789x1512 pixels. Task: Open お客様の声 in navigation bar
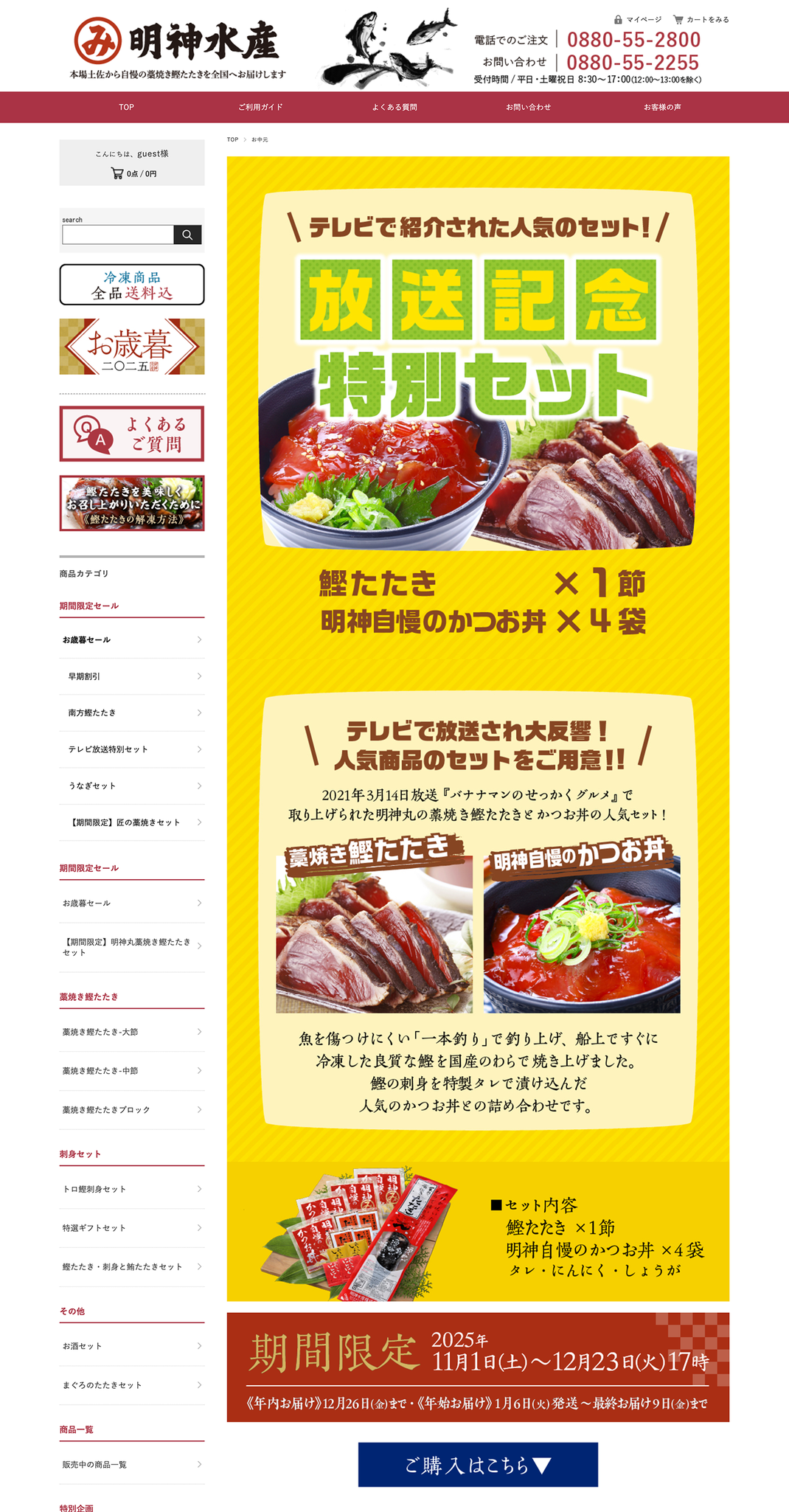[662, 107]
